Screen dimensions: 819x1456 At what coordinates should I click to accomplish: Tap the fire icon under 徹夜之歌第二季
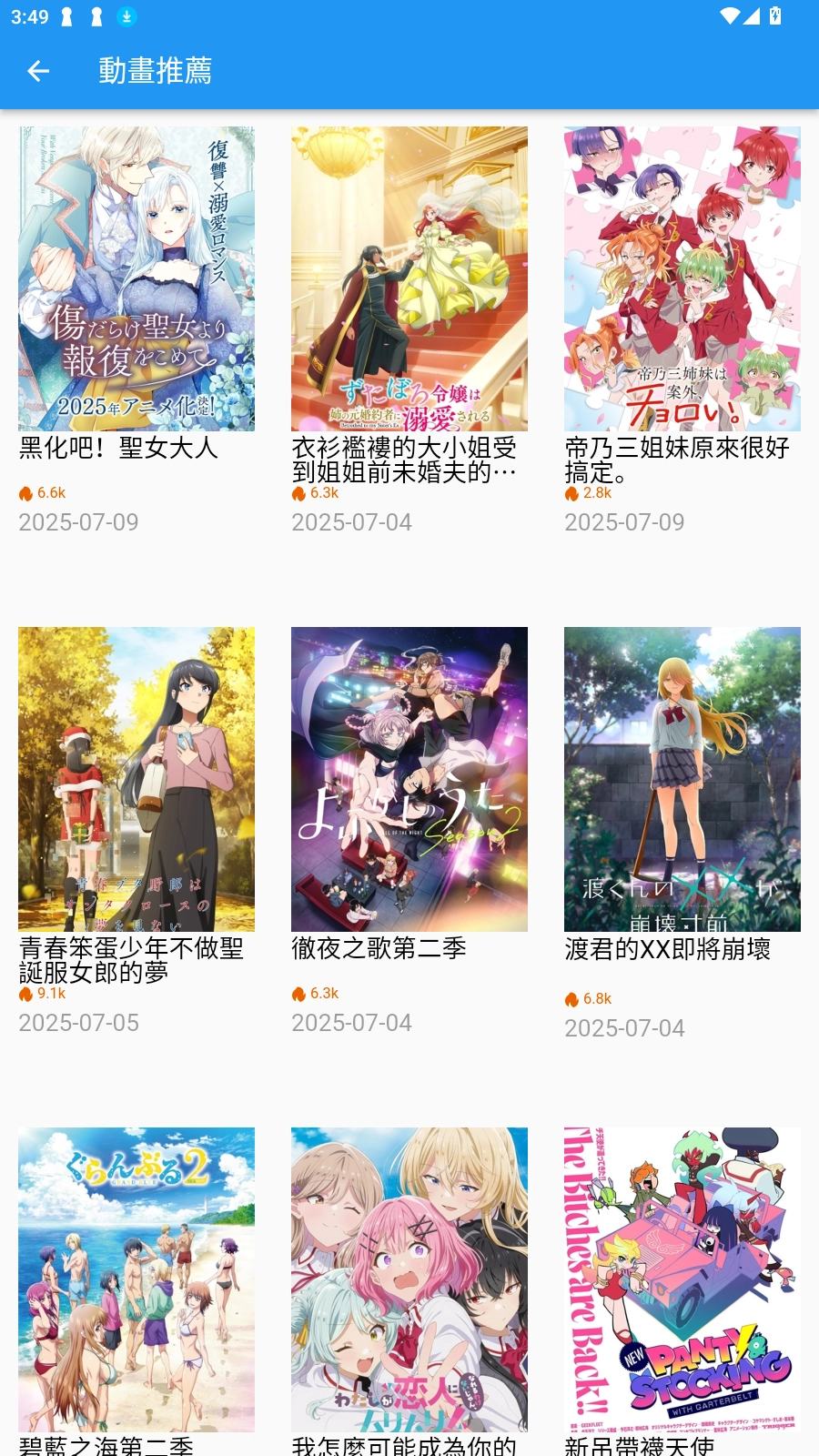[x=297, y=993]
